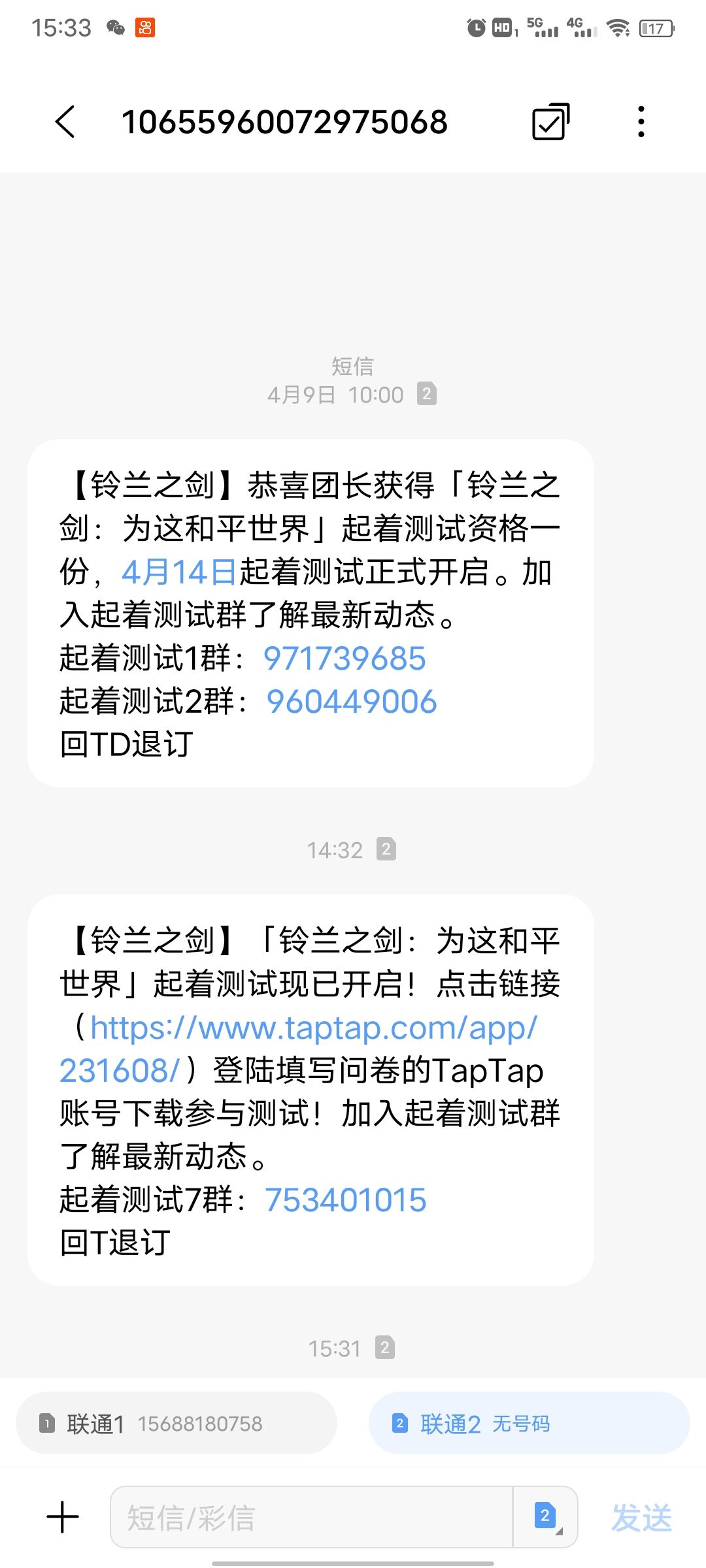Tap the 发送 send button
Screen dimensions: 706x1568
642,1517
